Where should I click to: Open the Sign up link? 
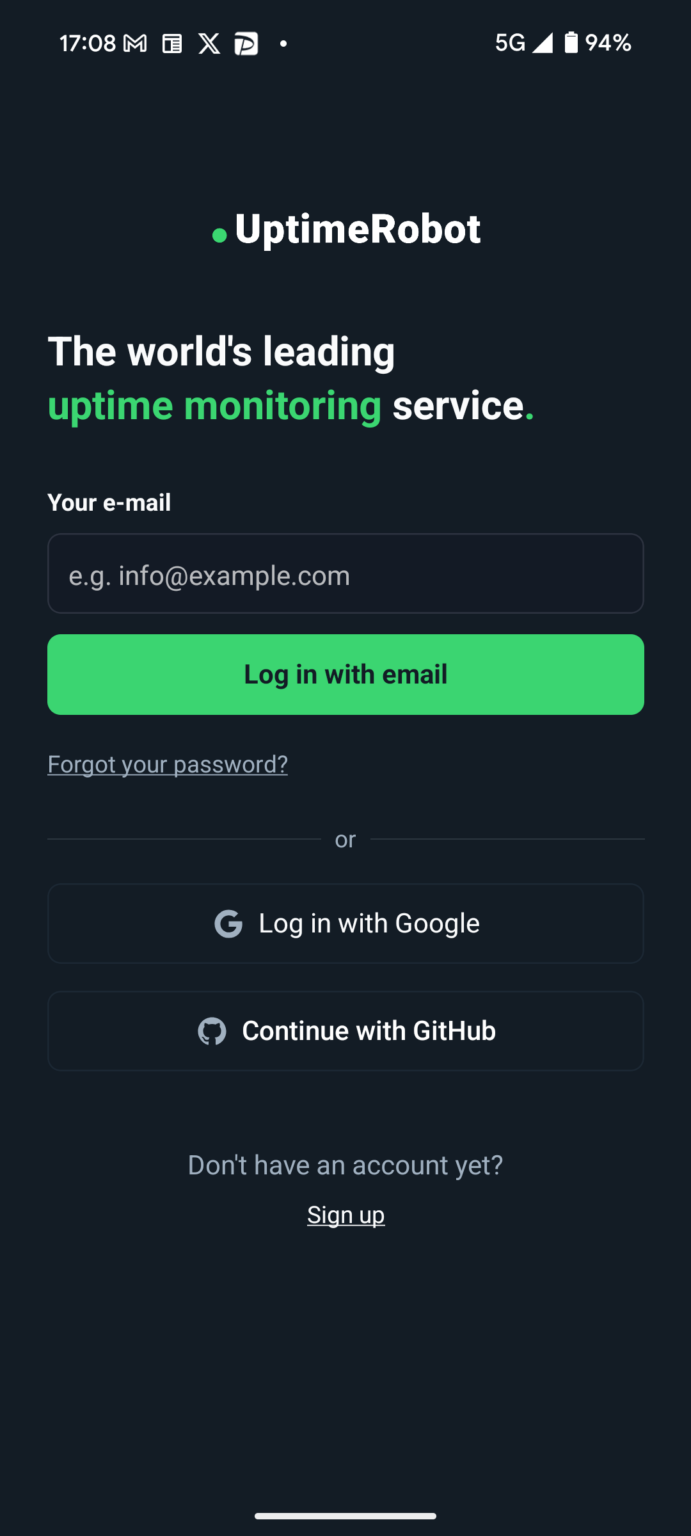(345, 1215)
